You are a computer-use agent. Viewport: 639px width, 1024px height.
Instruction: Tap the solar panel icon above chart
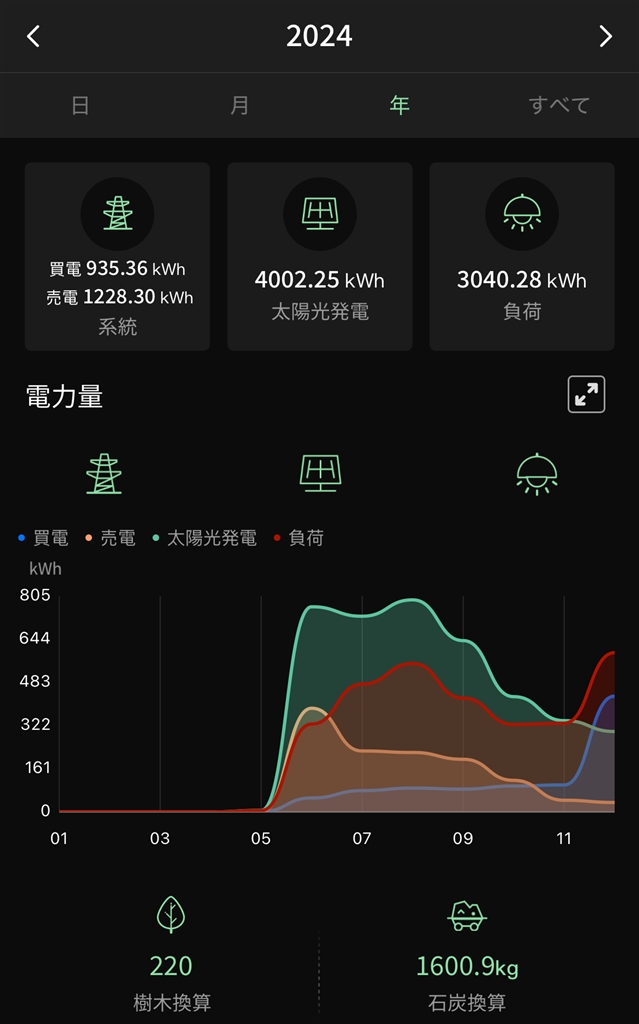[320, 473]
